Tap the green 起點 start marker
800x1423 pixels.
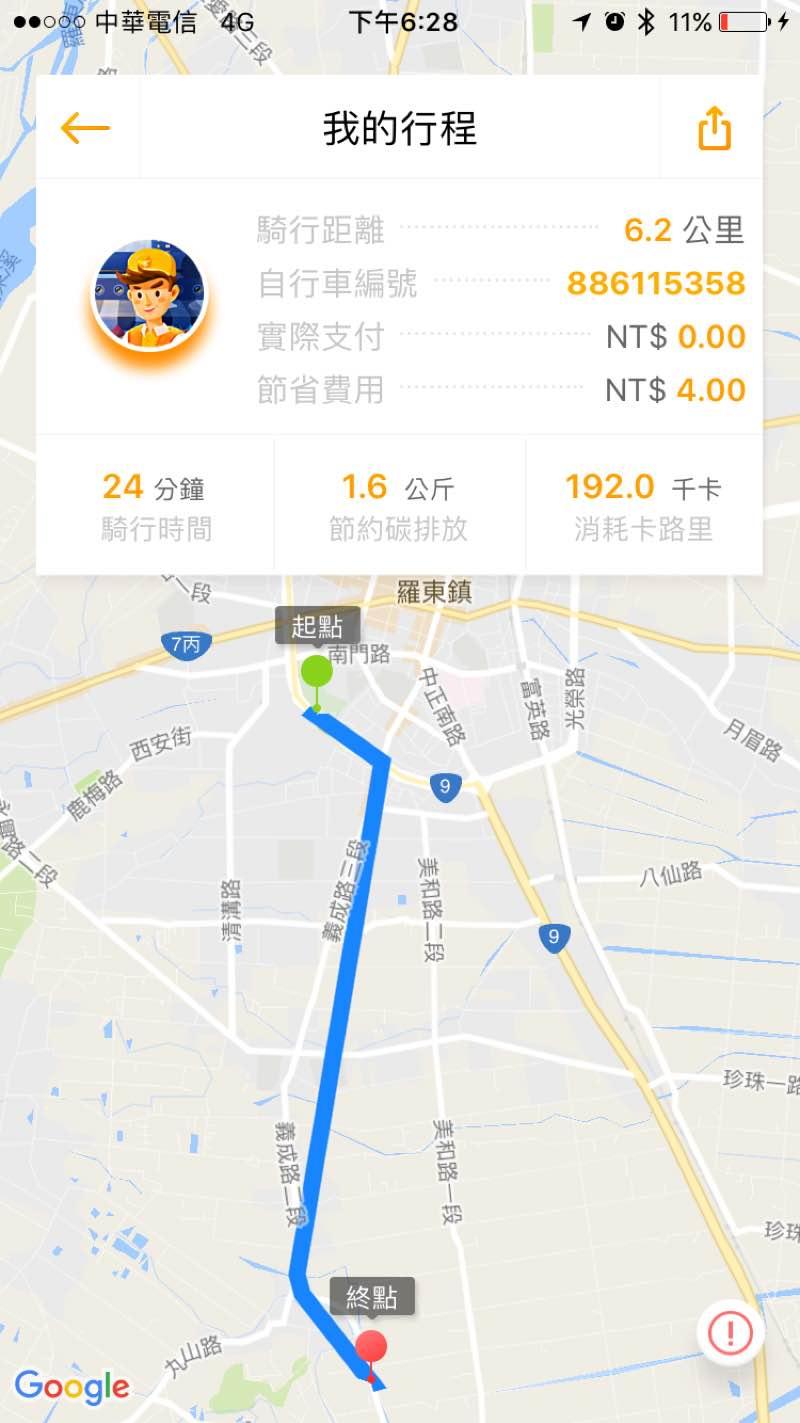tap(317, 671)
